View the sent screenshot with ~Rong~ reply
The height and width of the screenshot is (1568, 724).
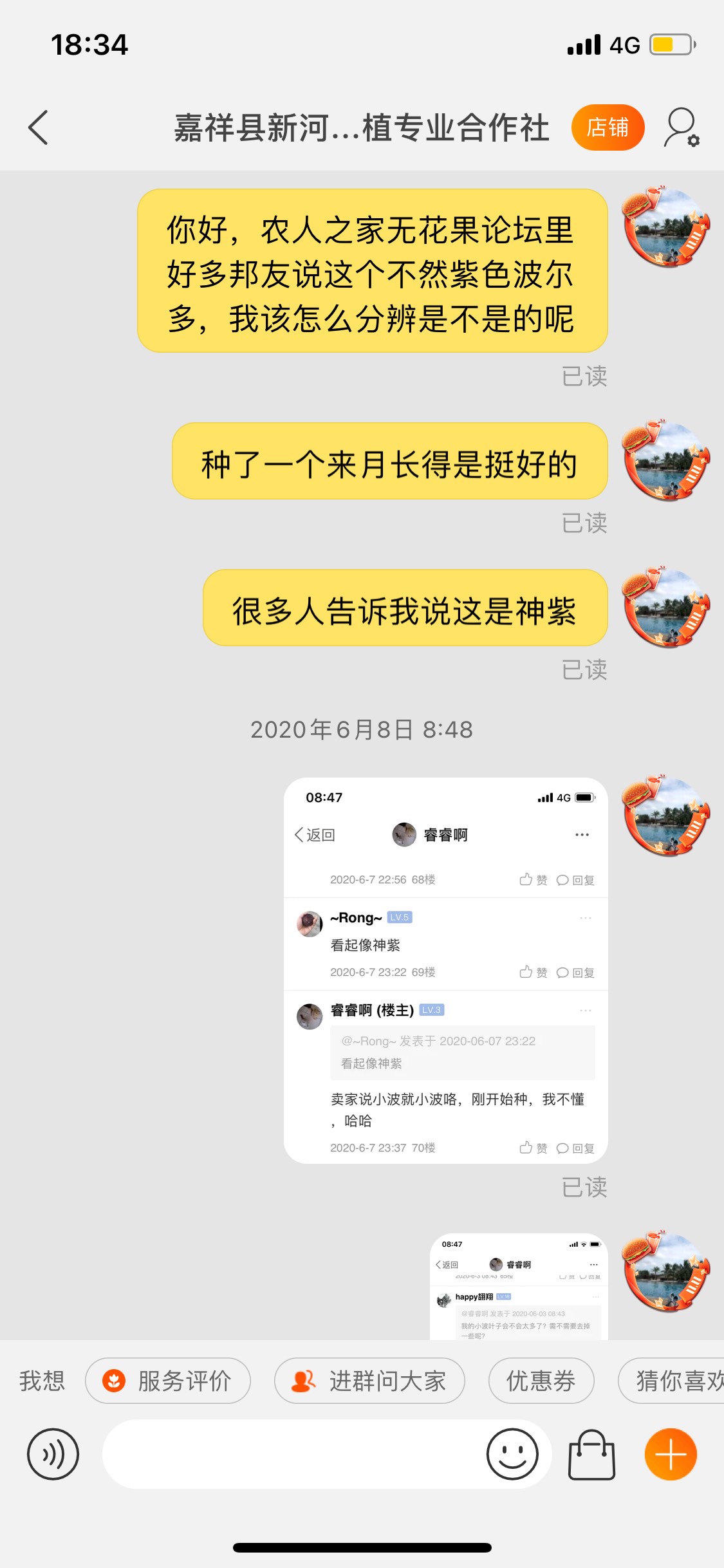446,970
